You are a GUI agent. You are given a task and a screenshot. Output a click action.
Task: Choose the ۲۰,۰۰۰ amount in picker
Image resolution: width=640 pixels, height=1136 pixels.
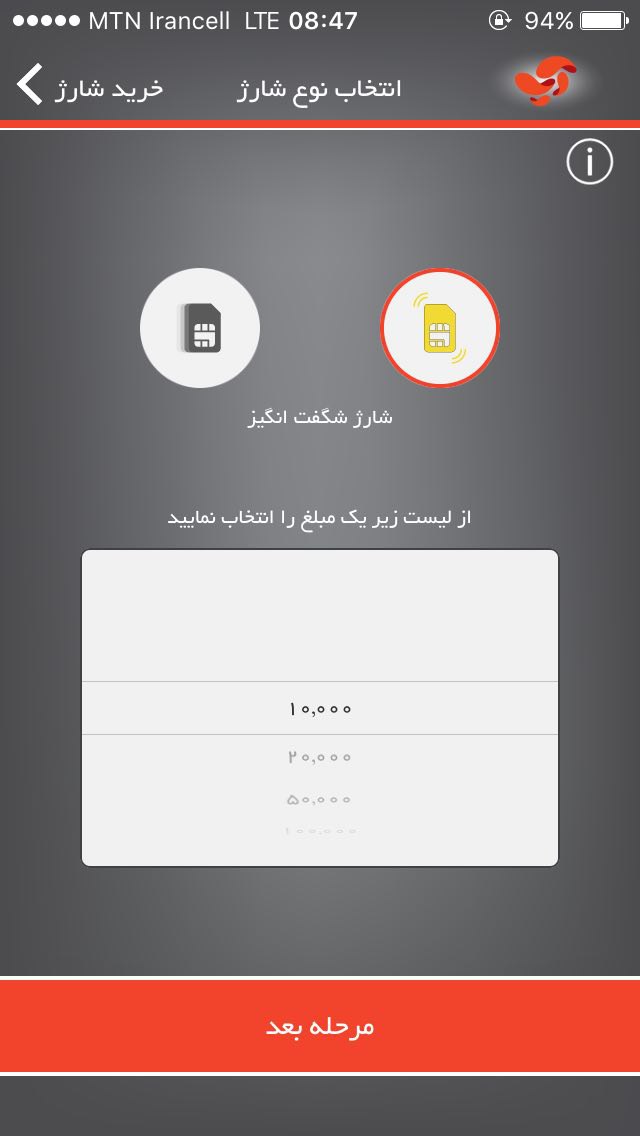point(320,758)
